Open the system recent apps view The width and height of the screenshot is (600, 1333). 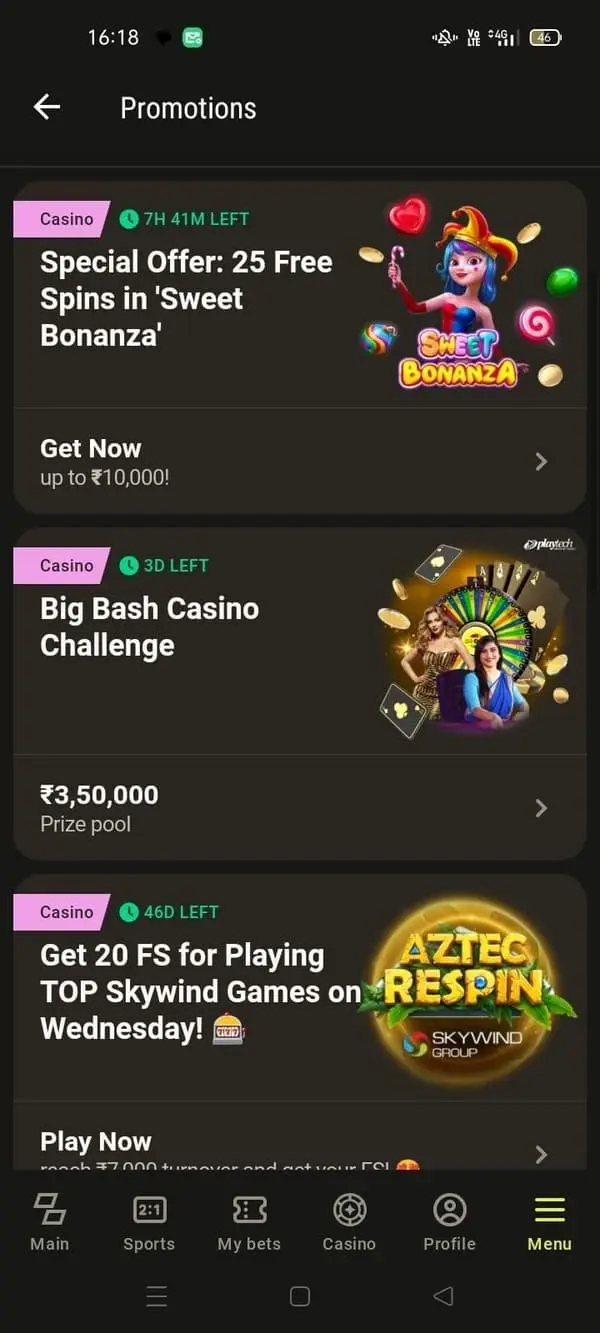157,1297
